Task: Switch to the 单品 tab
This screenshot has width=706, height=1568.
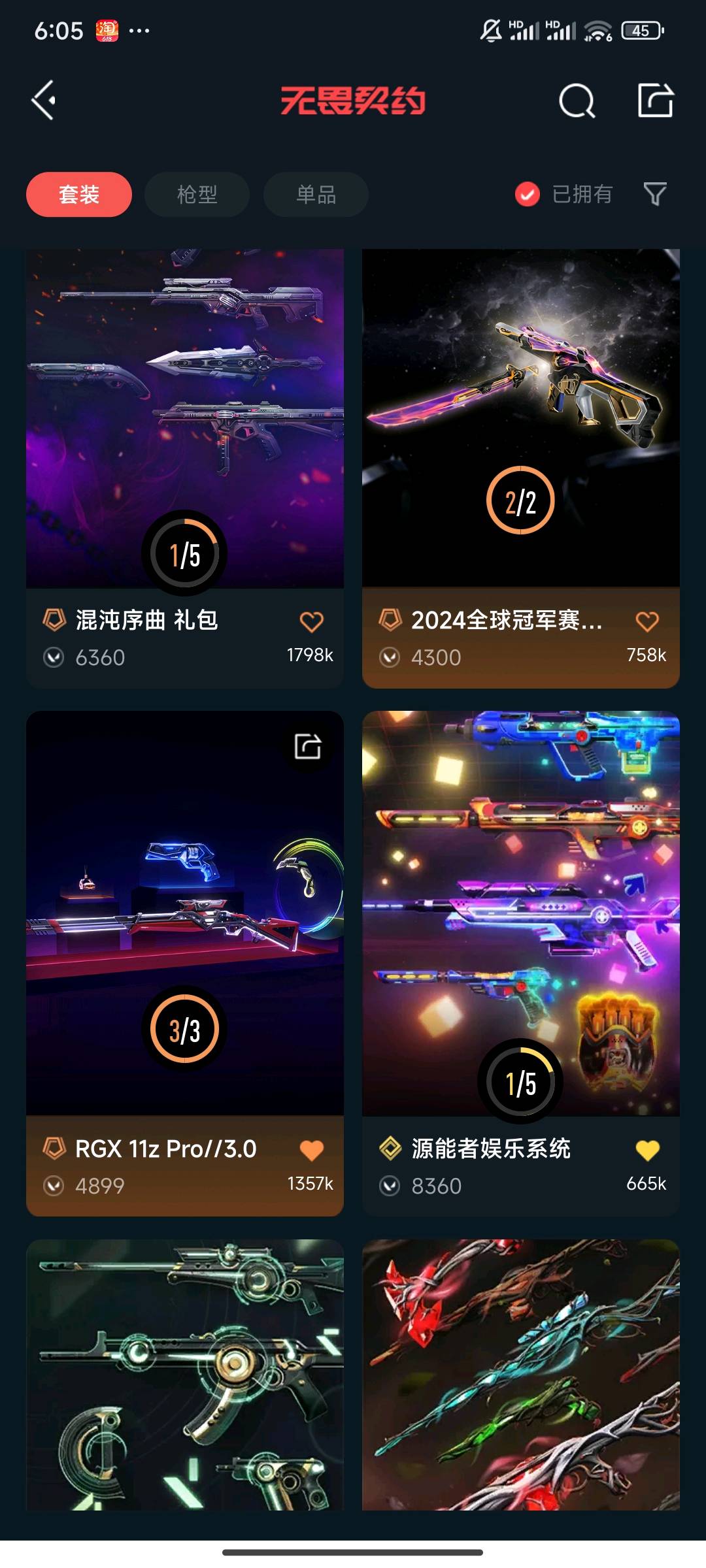Action: tap(316, 194)
